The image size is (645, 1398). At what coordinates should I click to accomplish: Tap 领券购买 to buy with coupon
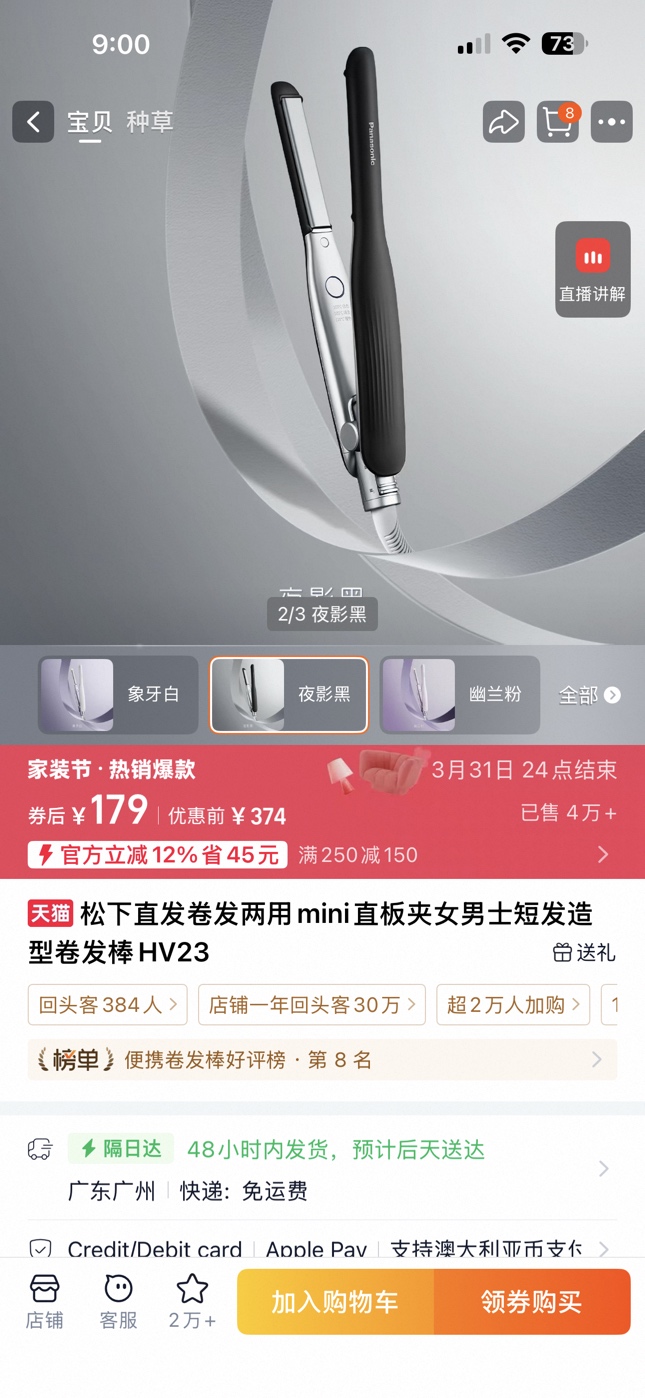coord(531,1302)
